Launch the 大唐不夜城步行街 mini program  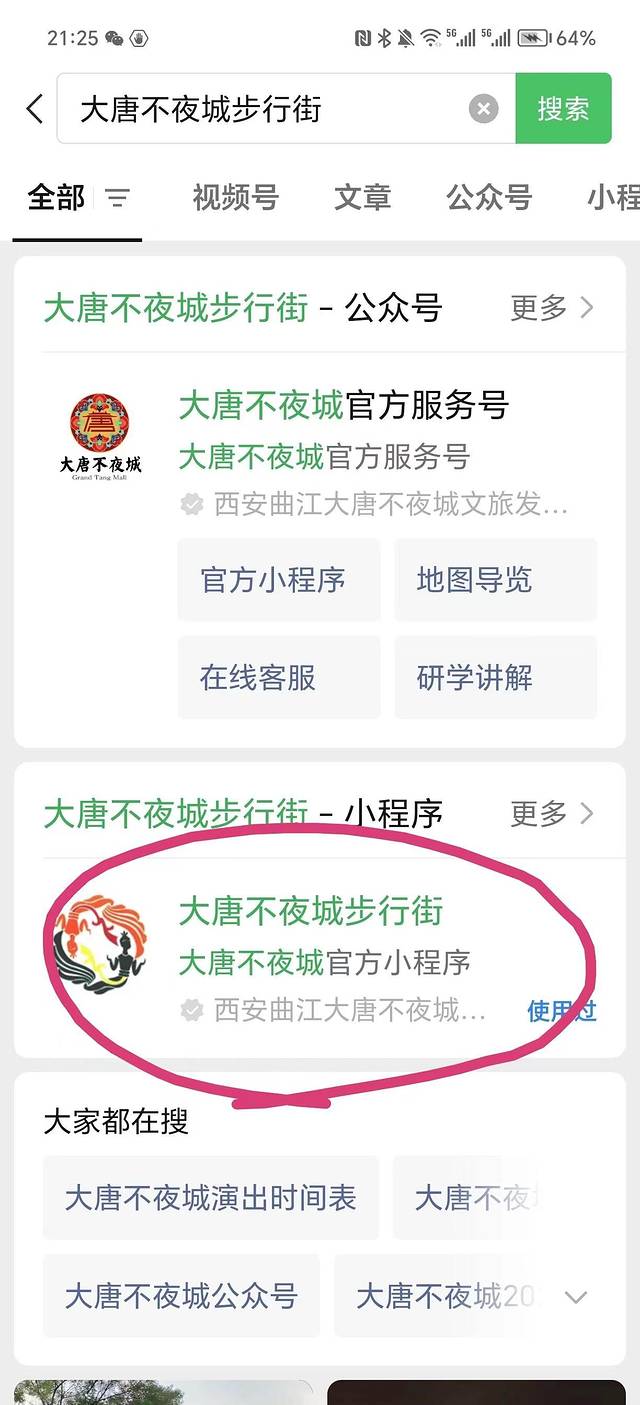pyautogui.click(x=310, y=911)
